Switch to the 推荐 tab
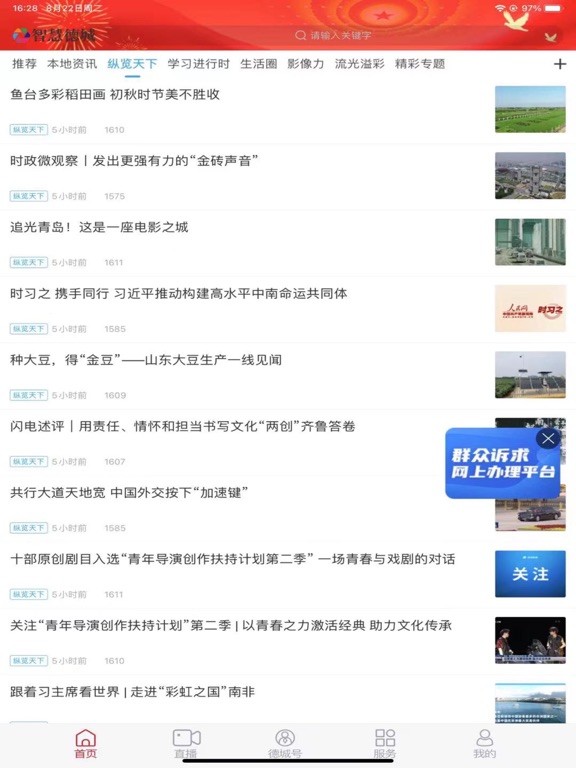 pos(24,64)
